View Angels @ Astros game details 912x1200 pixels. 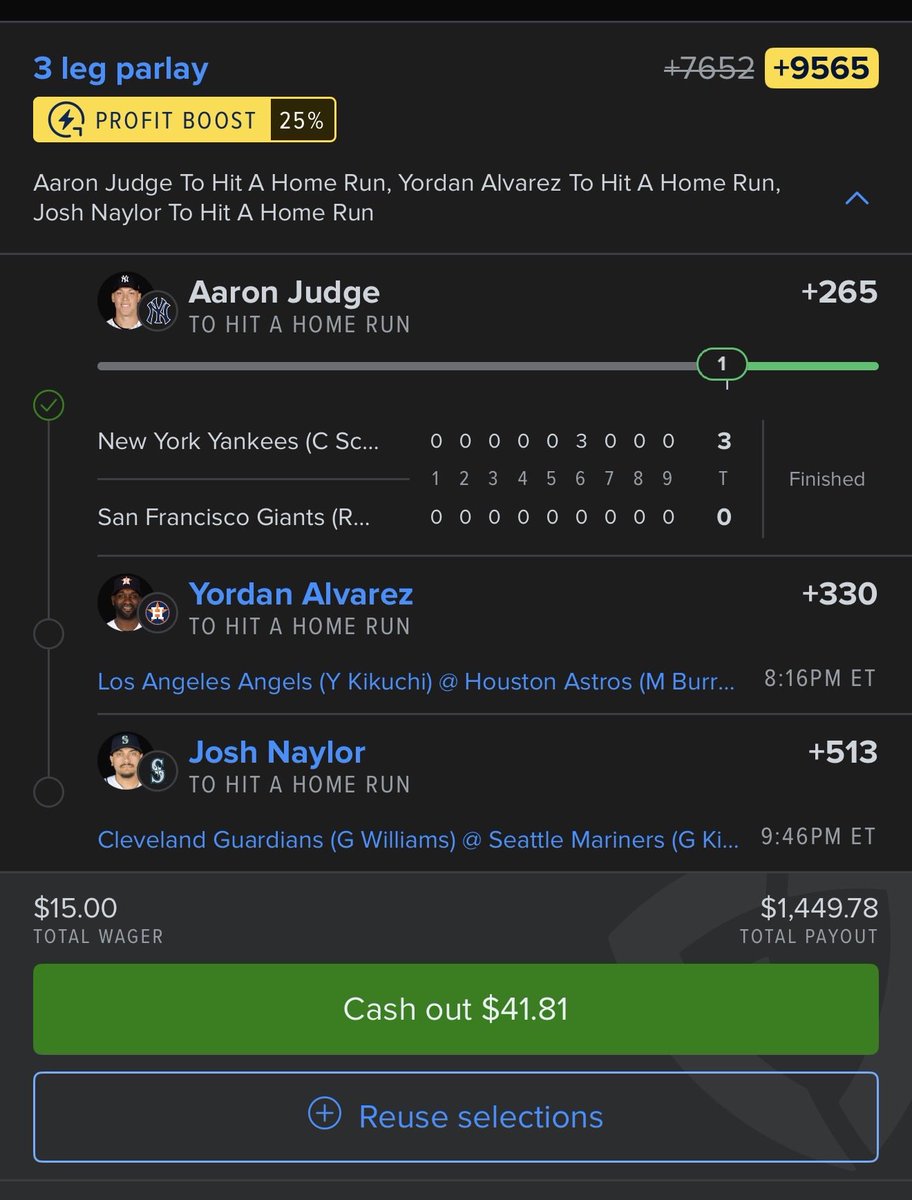(416, 681)
